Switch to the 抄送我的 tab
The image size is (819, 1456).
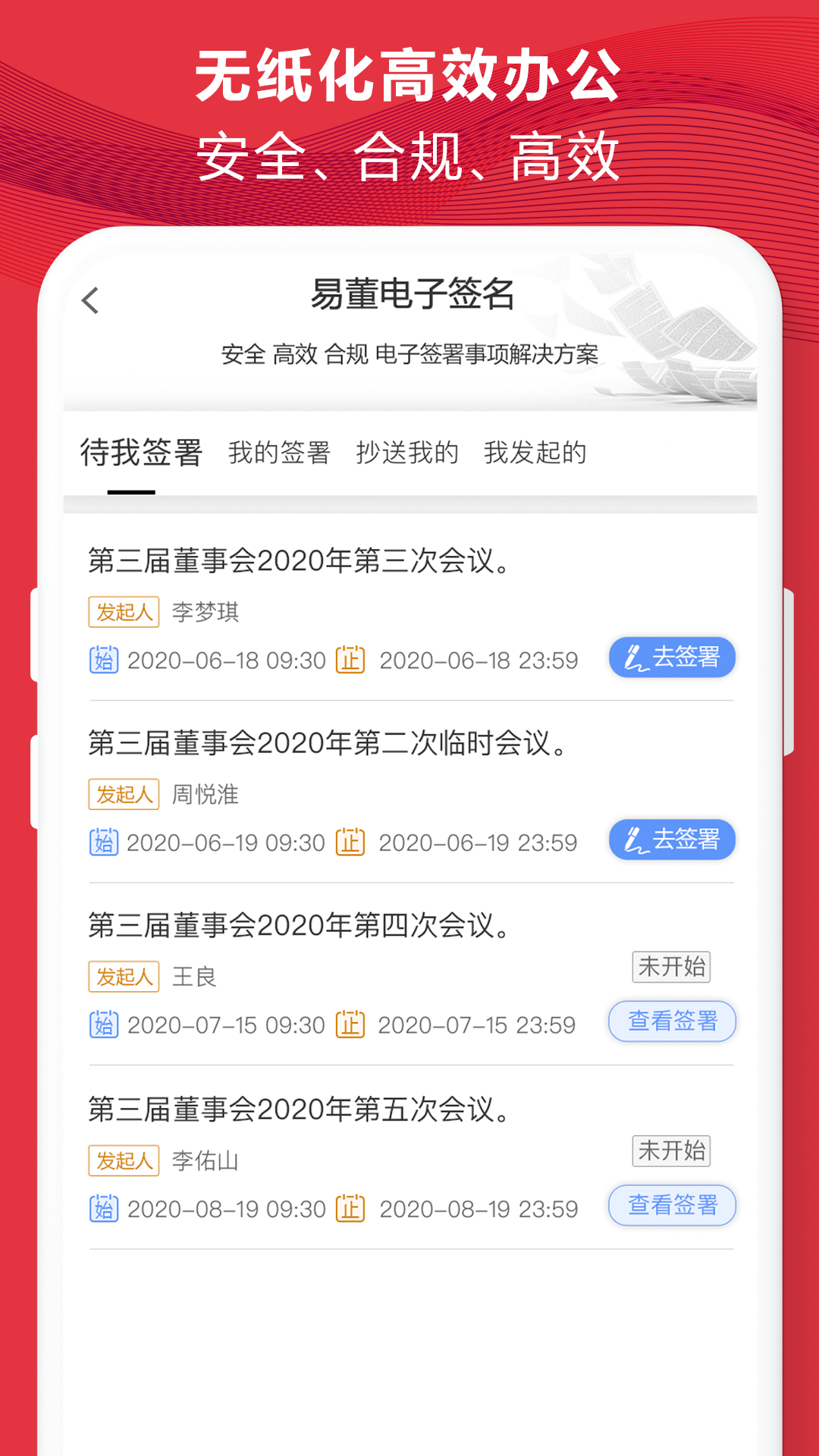click(407, 451)
